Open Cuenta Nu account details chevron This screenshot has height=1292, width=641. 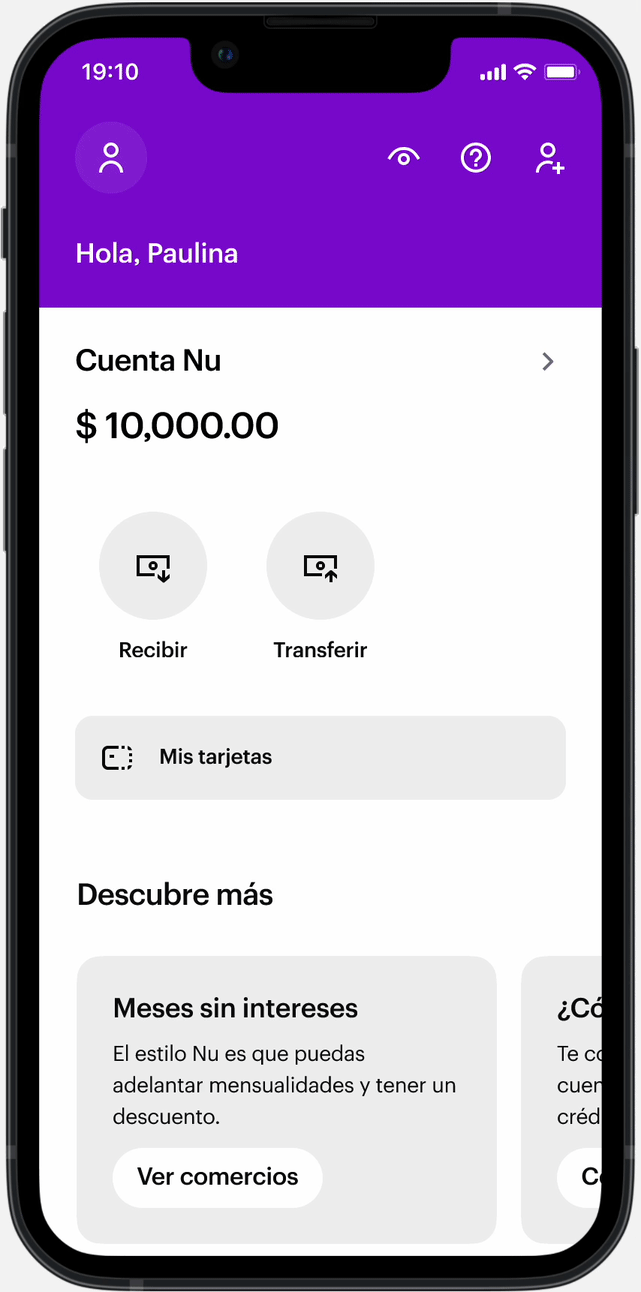[547, 362]
